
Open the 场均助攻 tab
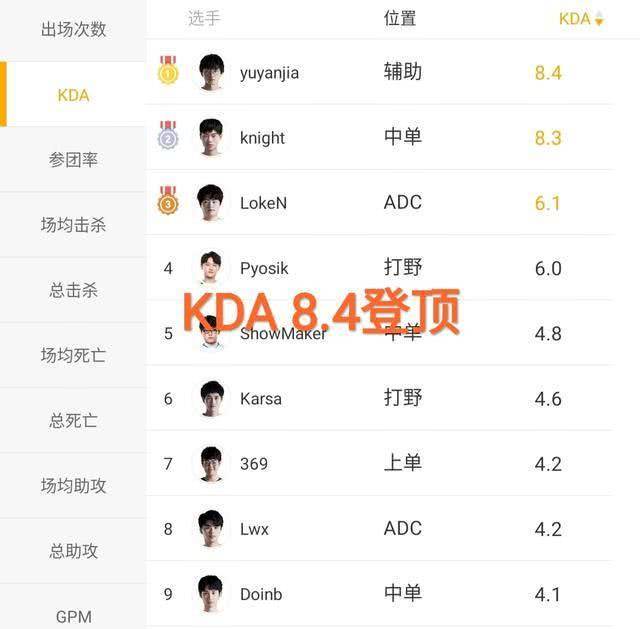(73, 486)
